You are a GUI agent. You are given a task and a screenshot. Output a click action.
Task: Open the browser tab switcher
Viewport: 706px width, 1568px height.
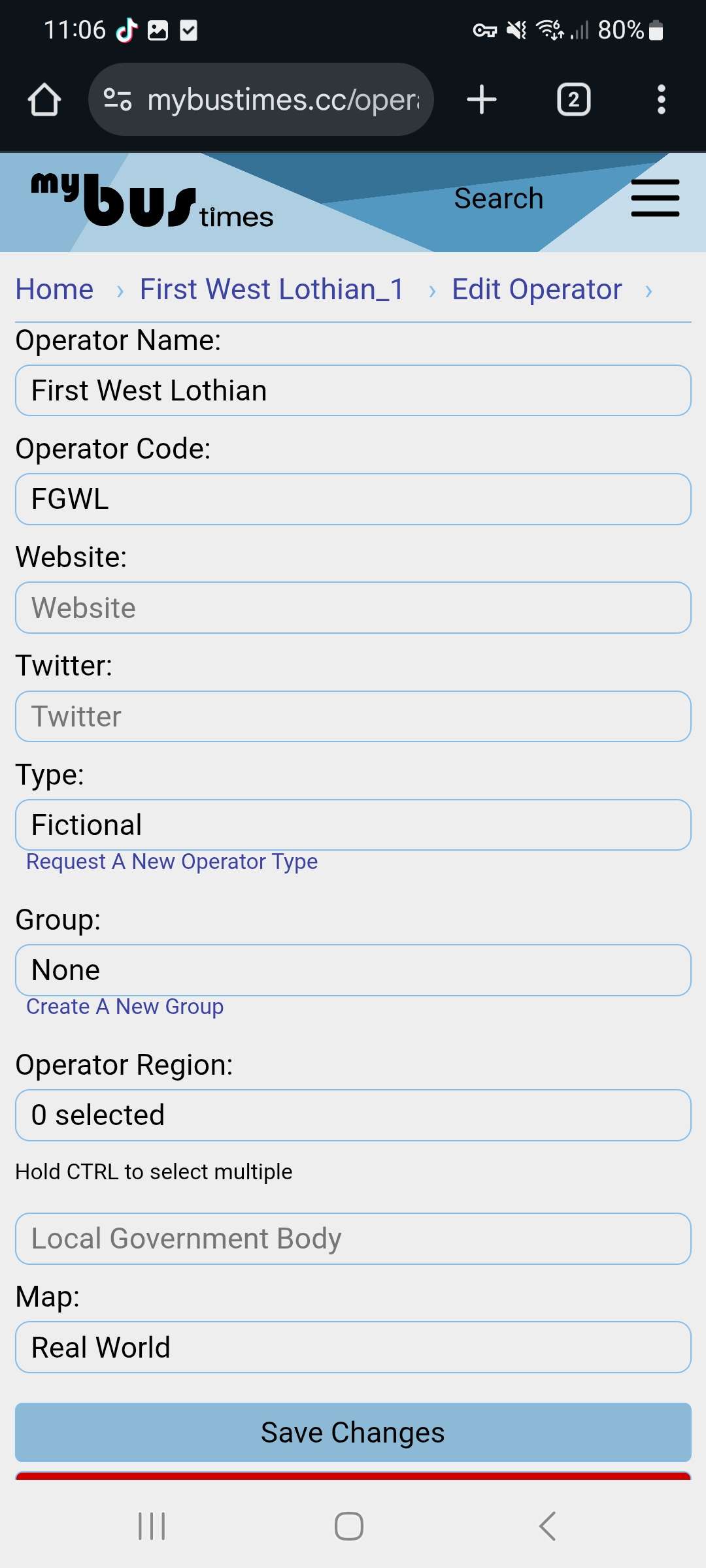pyautogui.click(x=573, y=99)
